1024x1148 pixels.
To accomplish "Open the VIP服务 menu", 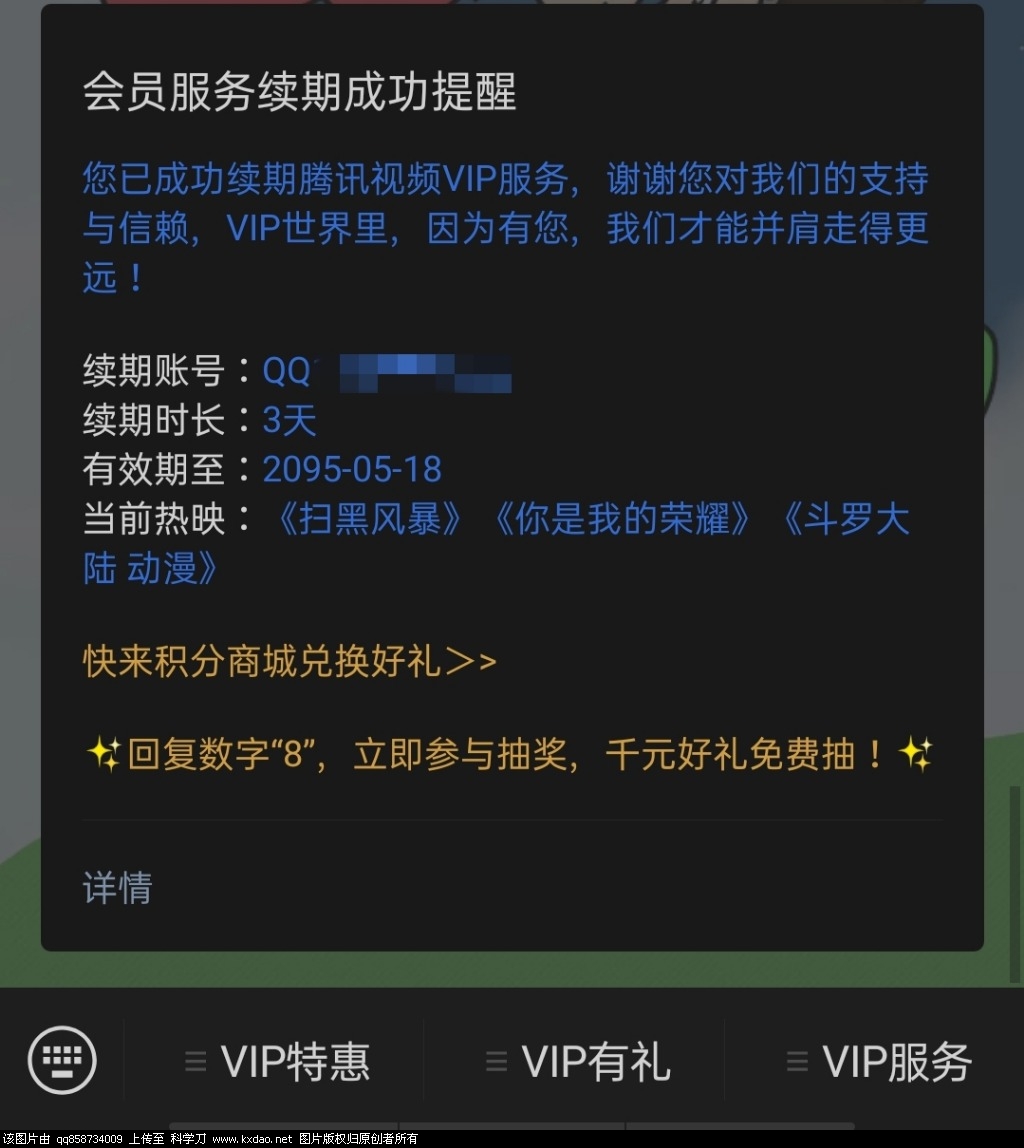I will tap(878, 1061).
